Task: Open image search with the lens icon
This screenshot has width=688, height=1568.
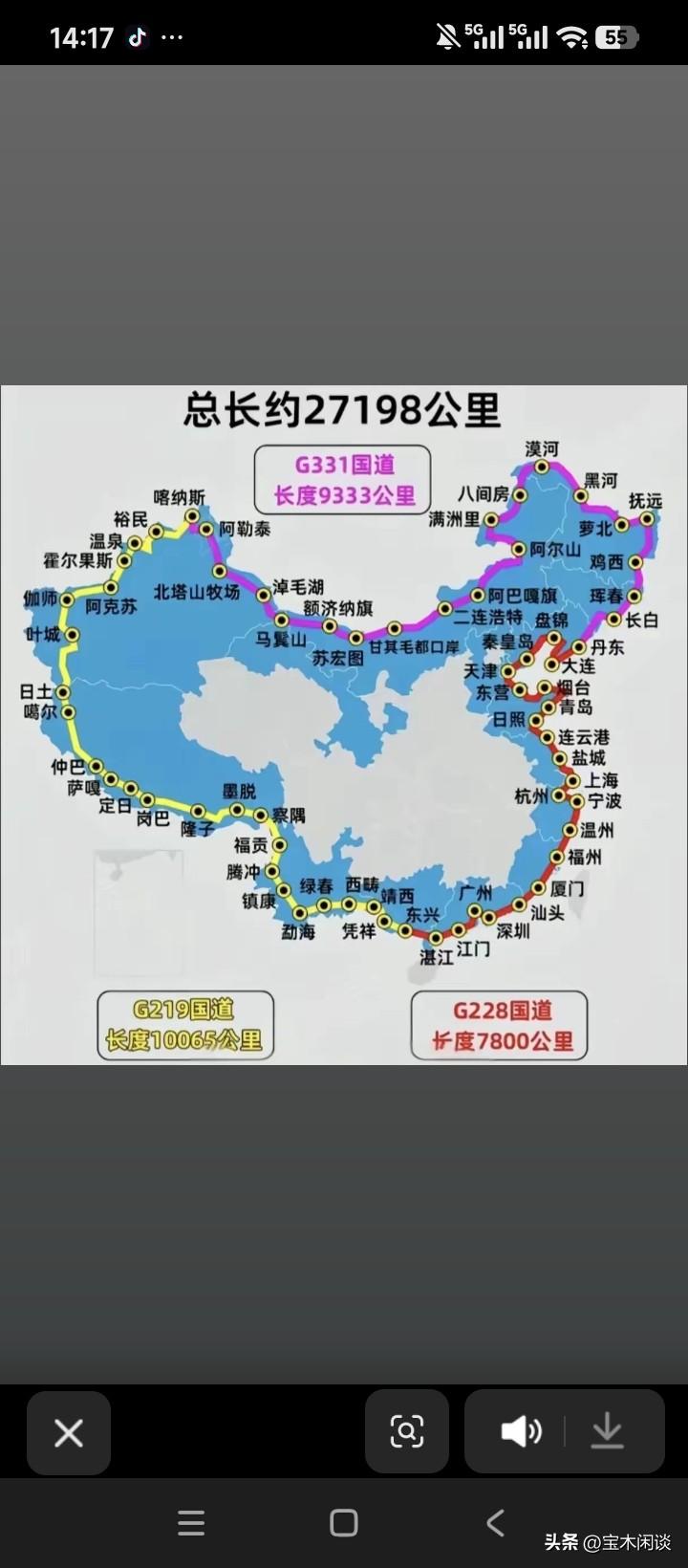Action: pyautogui.click(x=406, y=1431)
